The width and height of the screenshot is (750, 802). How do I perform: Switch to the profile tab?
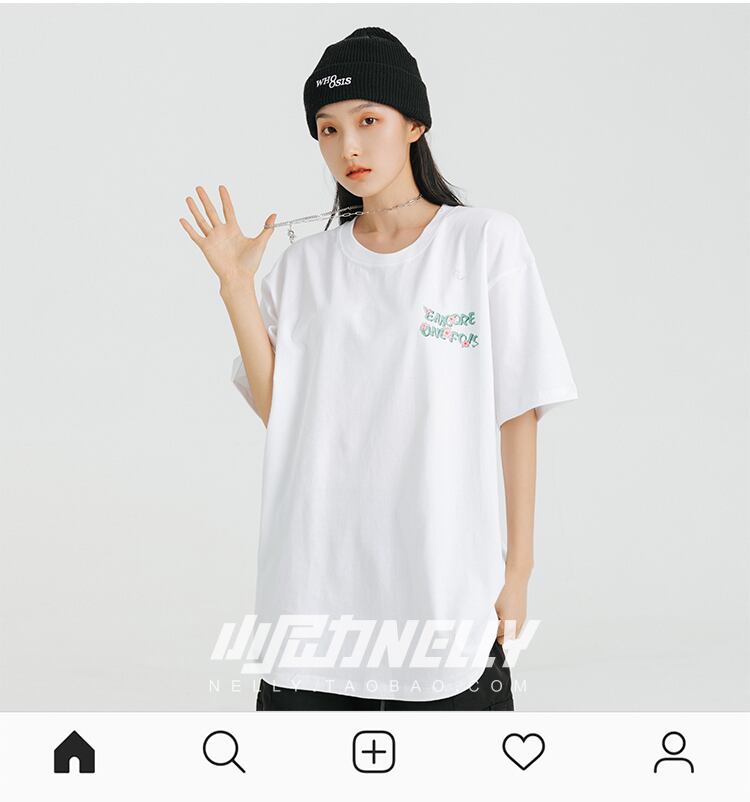pos(674,752)
